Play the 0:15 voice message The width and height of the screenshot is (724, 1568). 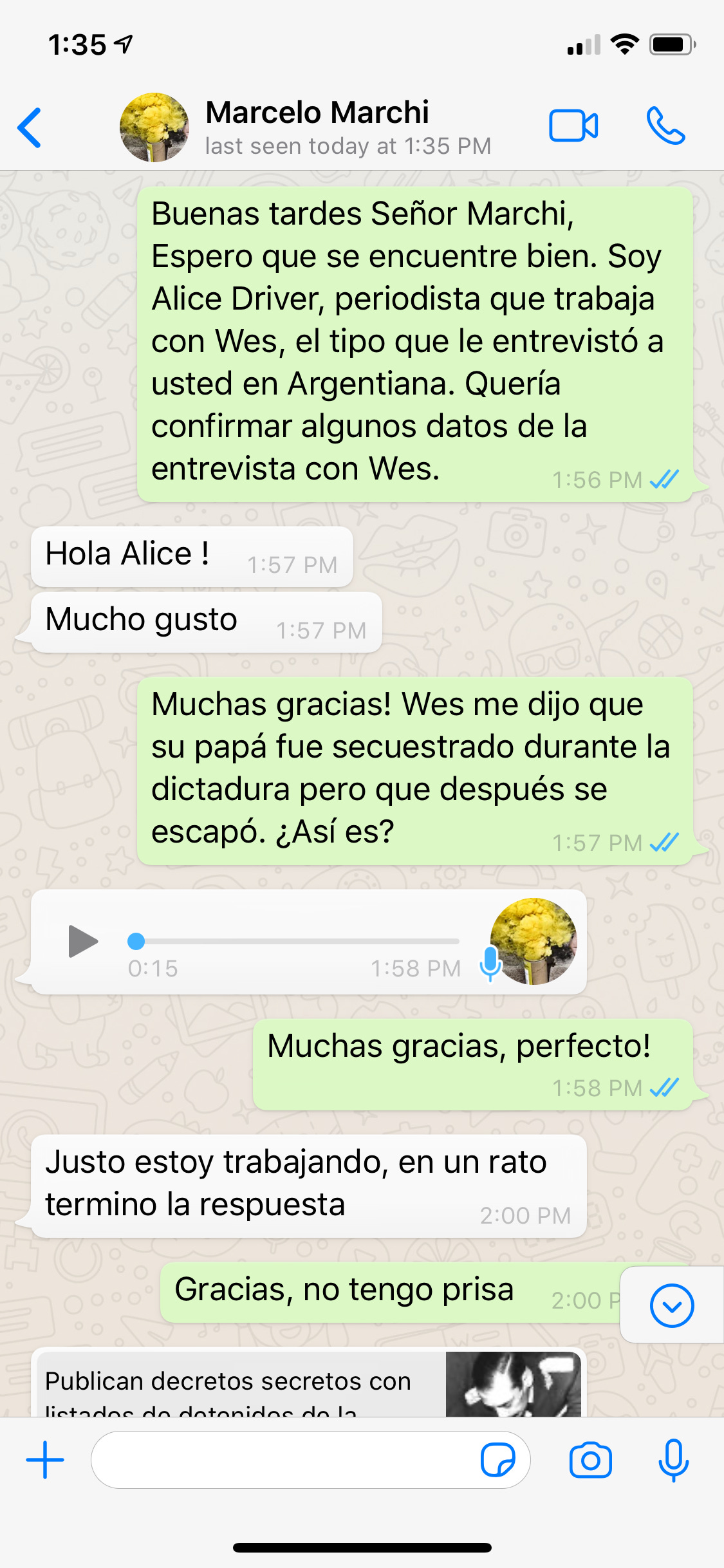tap(82, 942)
